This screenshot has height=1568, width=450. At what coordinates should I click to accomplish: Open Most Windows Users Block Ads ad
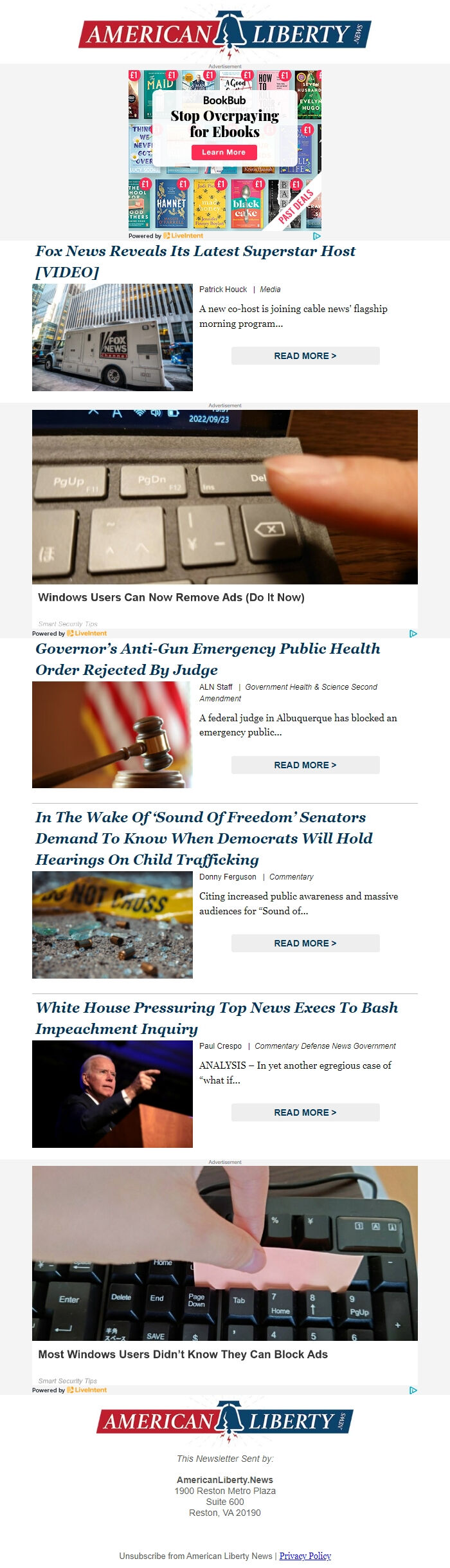pos(183,1354)
